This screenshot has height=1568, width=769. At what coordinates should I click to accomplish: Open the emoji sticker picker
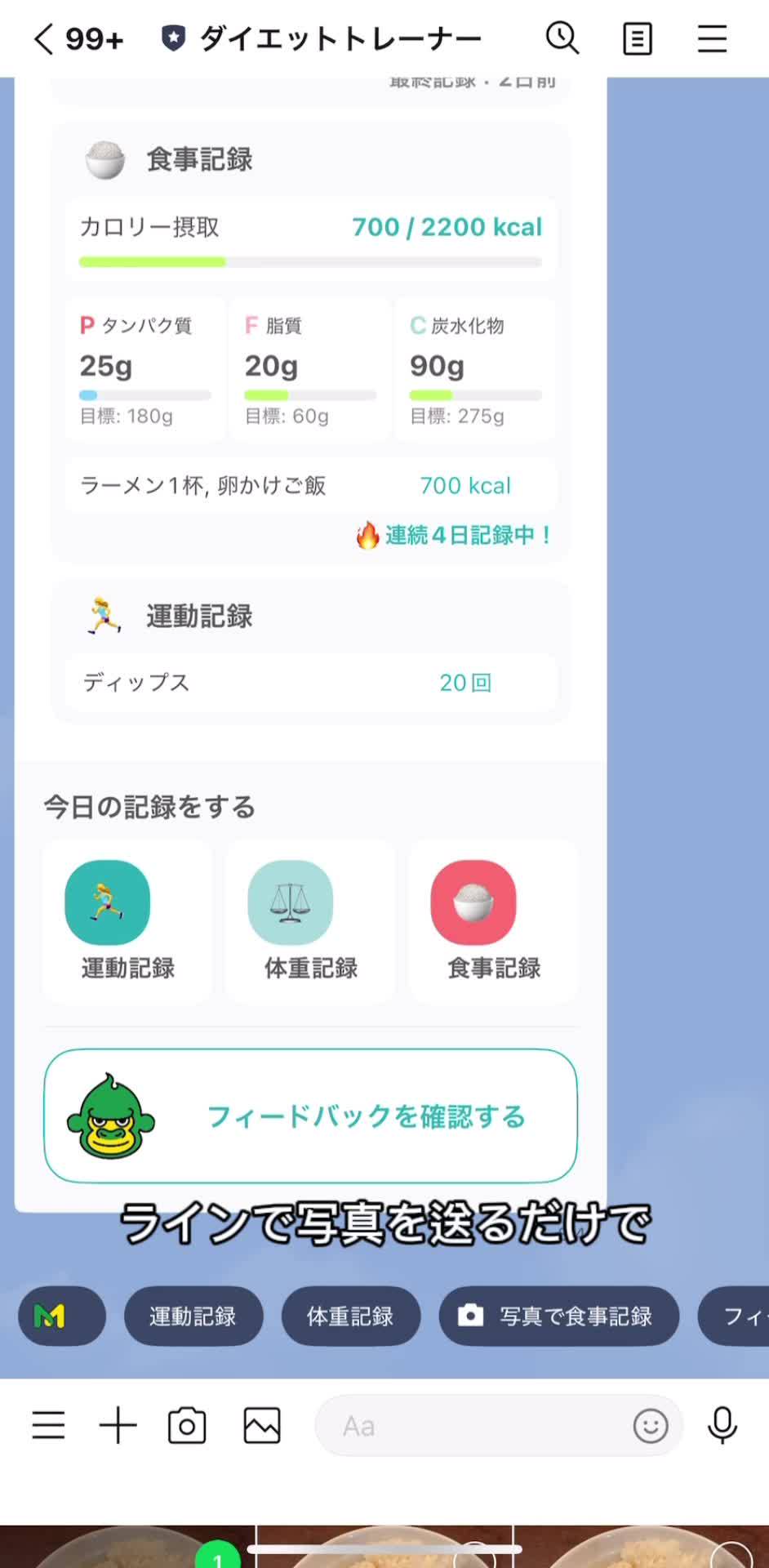[651, 1426]
